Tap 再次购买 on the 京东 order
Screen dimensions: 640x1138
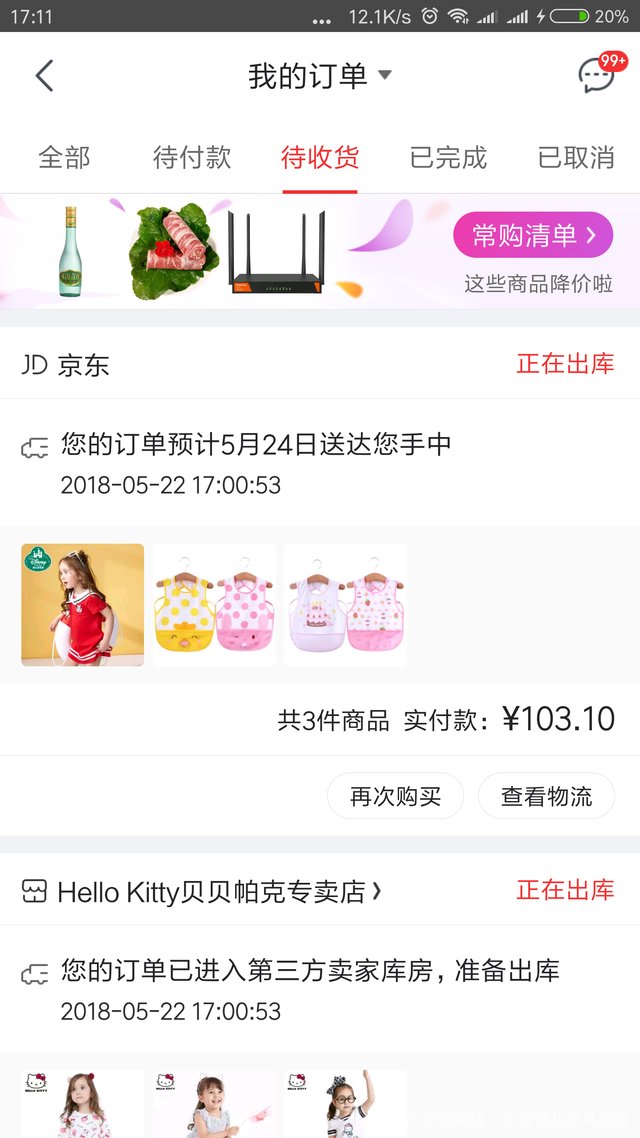pos(395,796)
